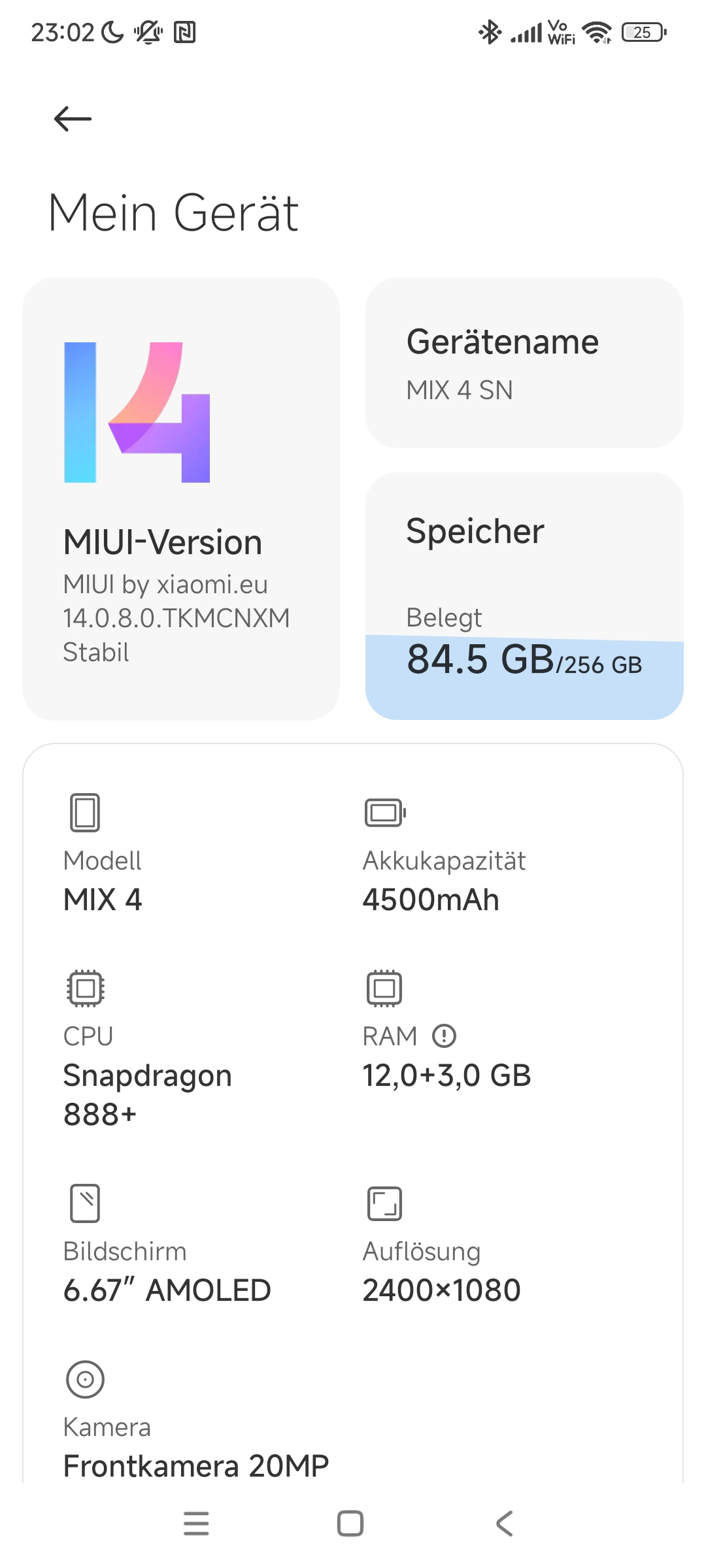
Task: Open the Gerätename card
Action: click(x=524, y=363)
